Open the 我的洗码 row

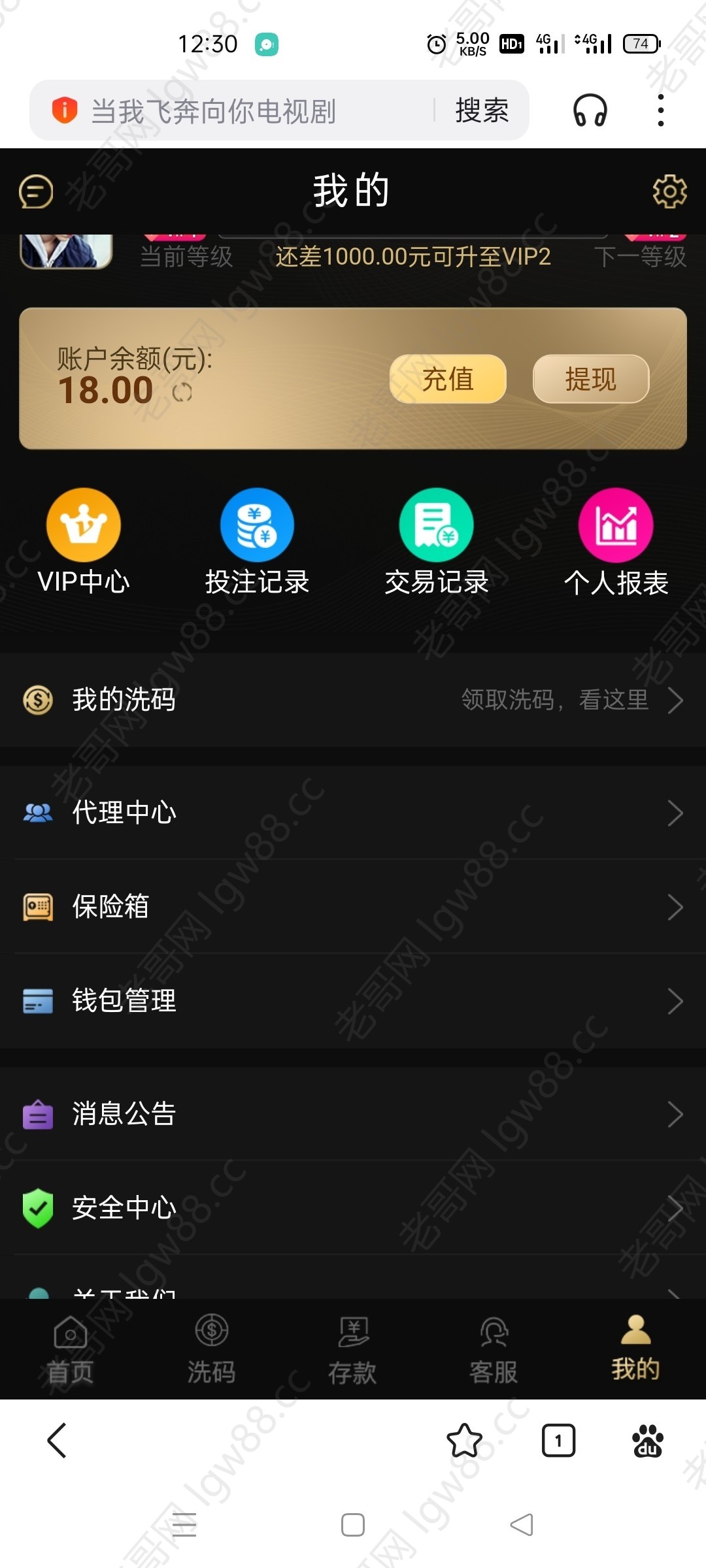[x=353, y=700]
